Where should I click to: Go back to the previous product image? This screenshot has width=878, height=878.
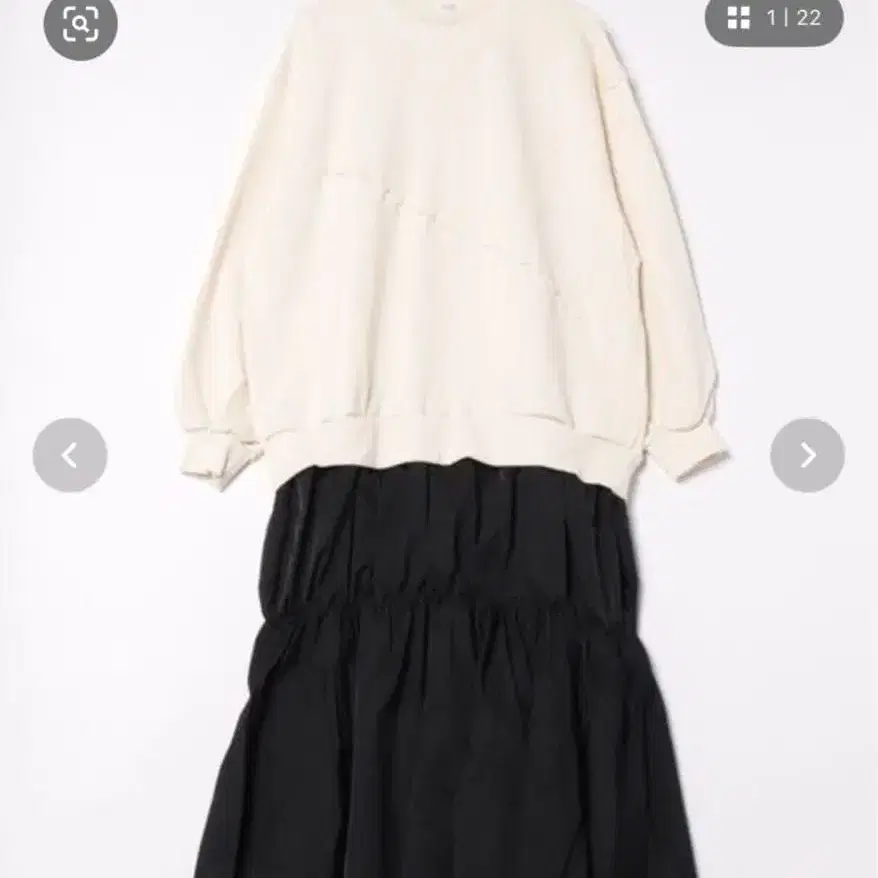[70, 455]
